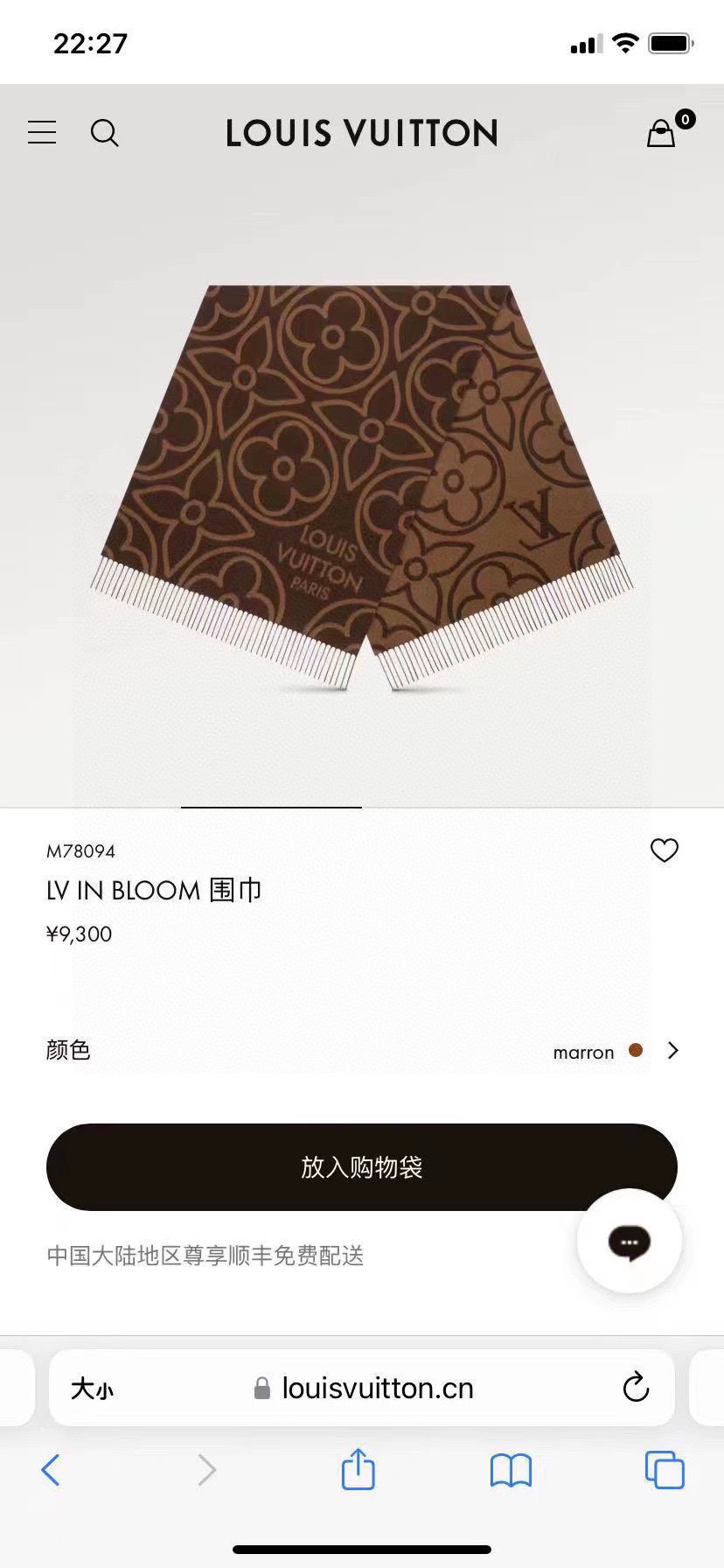Open Safari bookmarks

511,1470
